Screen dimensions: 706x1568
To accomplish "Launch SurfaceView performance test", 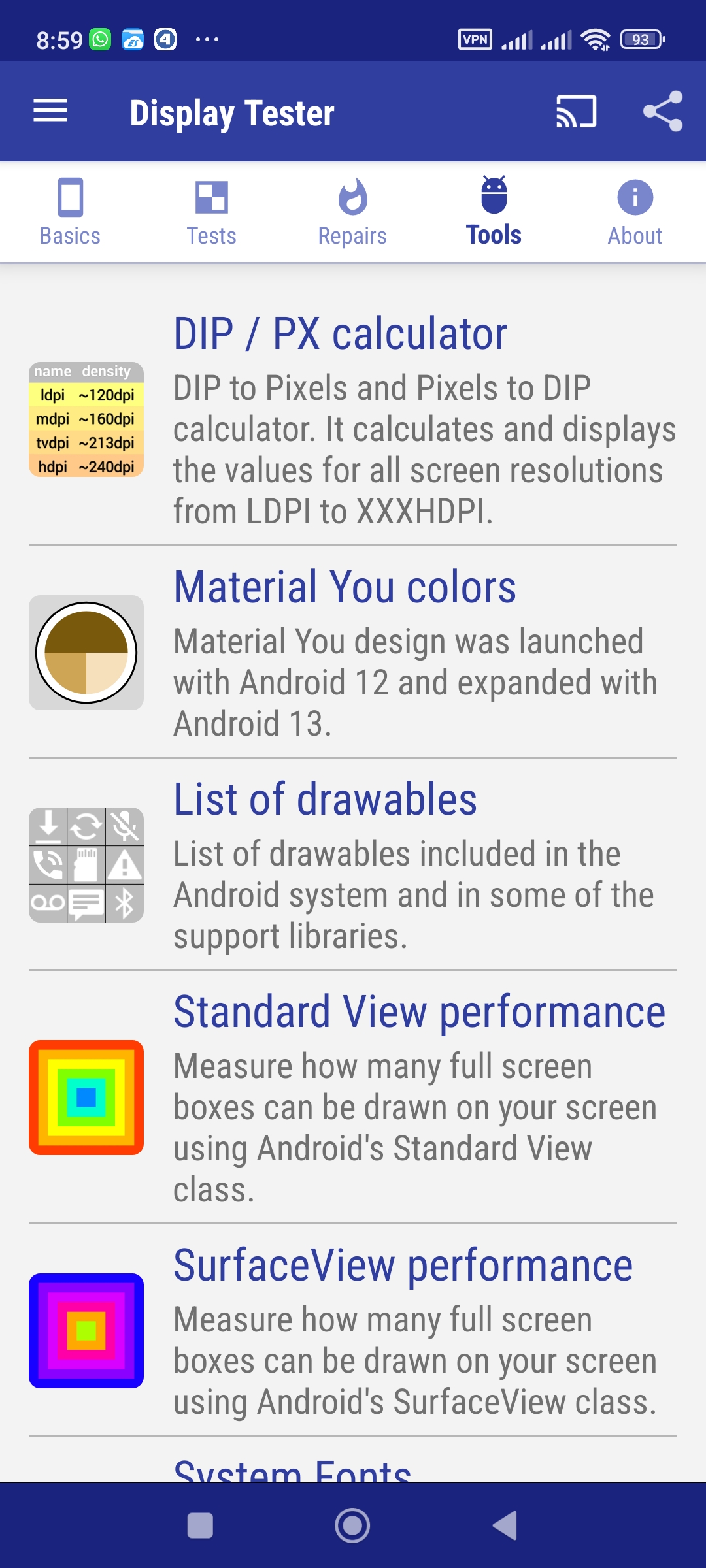I will (353, 1330).
